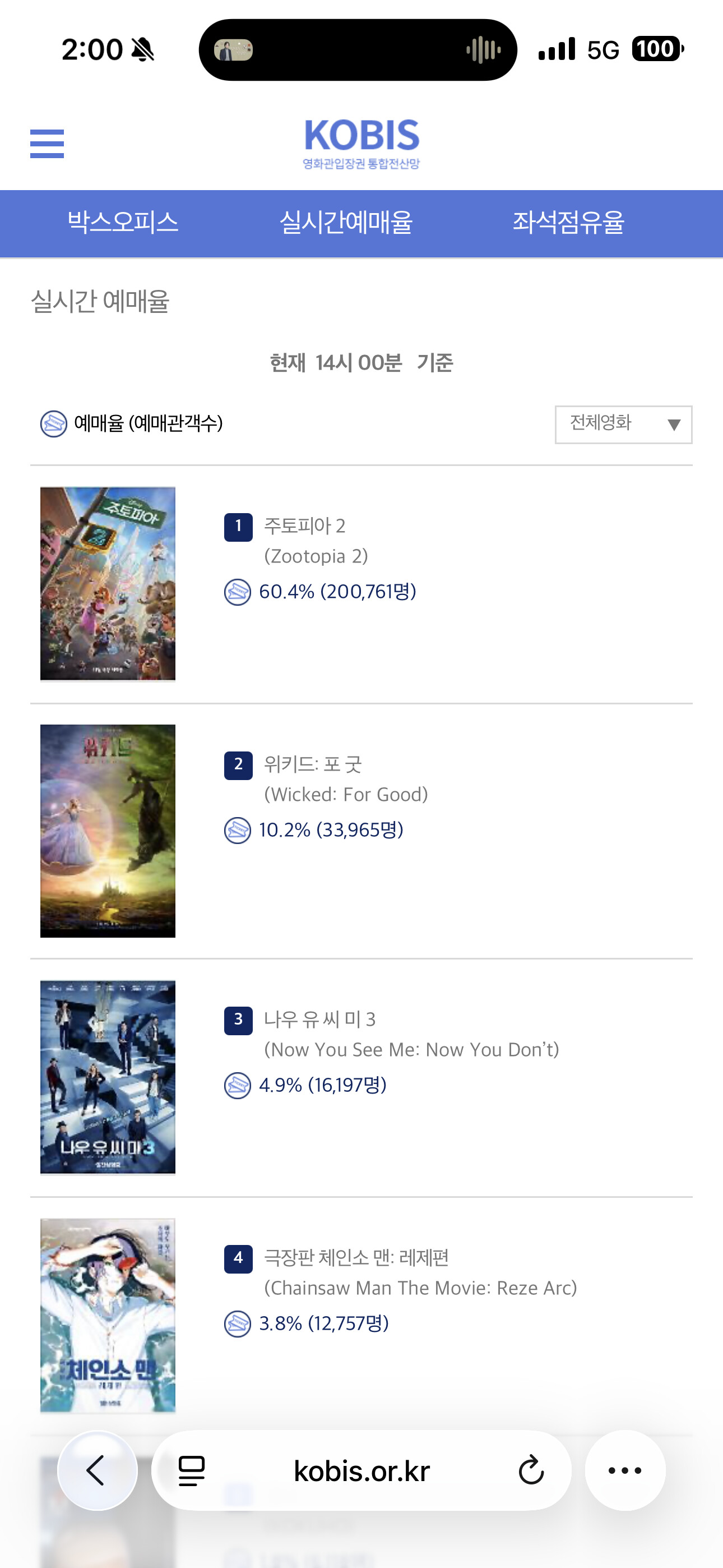Switch to the 박스오피스 tab

click(122, 223)
